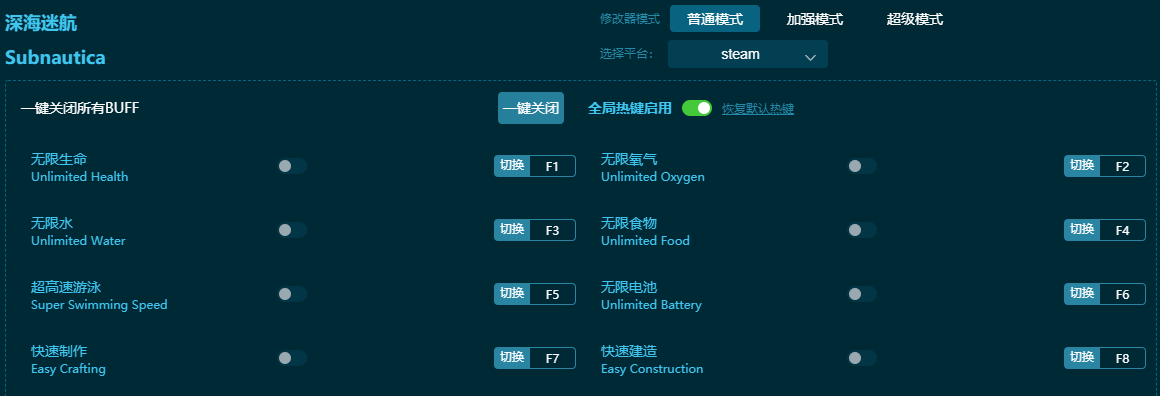
Task: Enable the Unlimited Water switch
Action: coord(292,230)
